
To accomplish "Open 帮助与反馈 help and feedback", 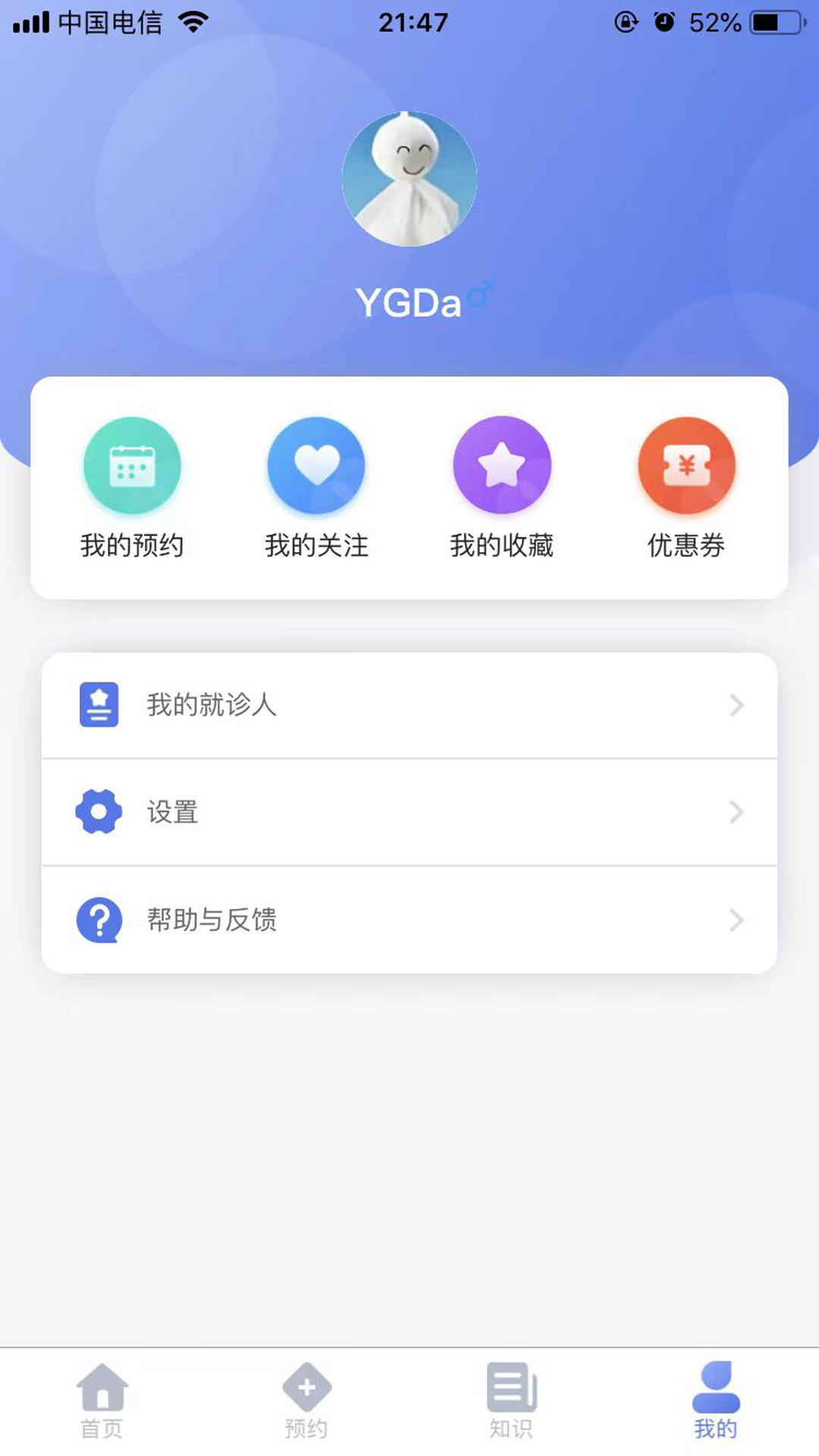I will (409, 920).
